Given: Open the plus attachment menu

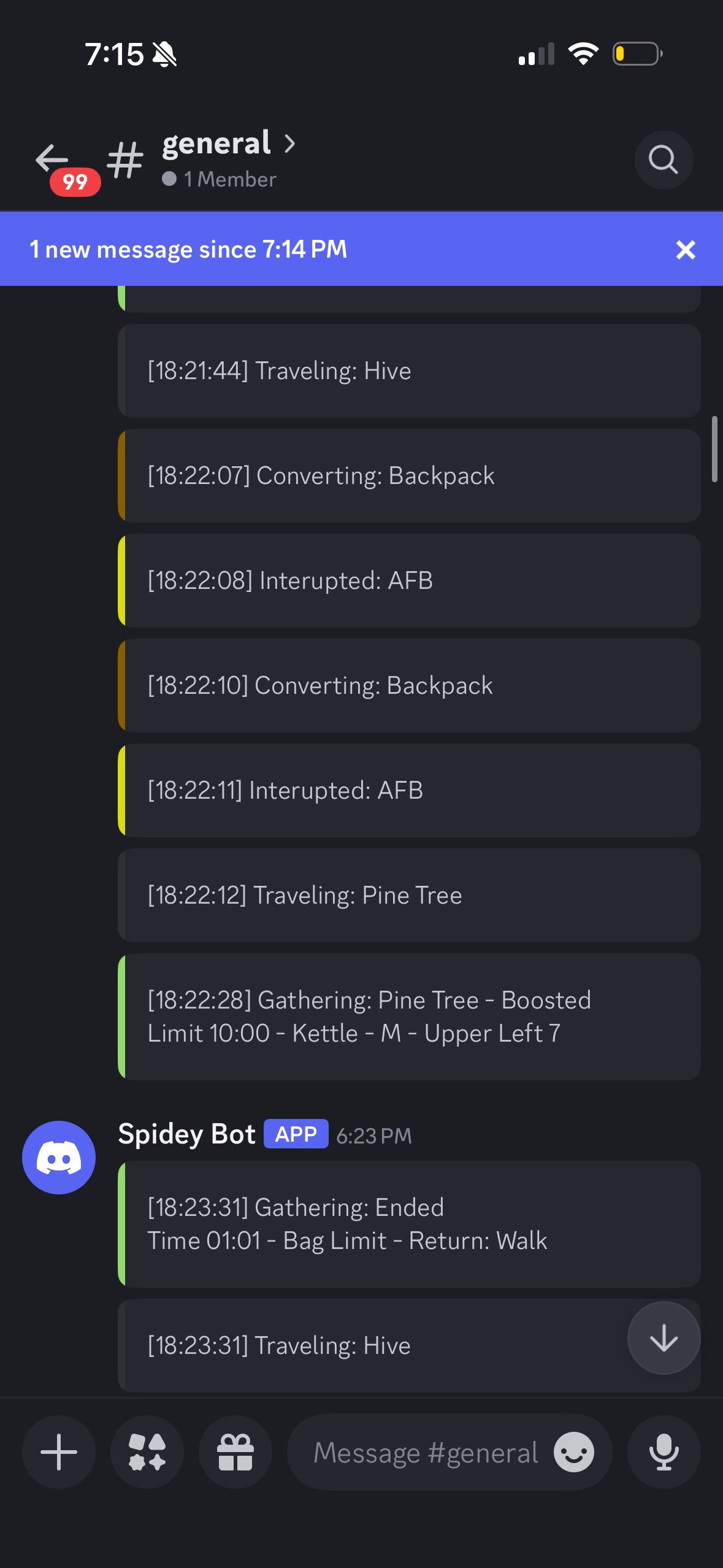Looking at the screenshot, I should (59, 1451).
